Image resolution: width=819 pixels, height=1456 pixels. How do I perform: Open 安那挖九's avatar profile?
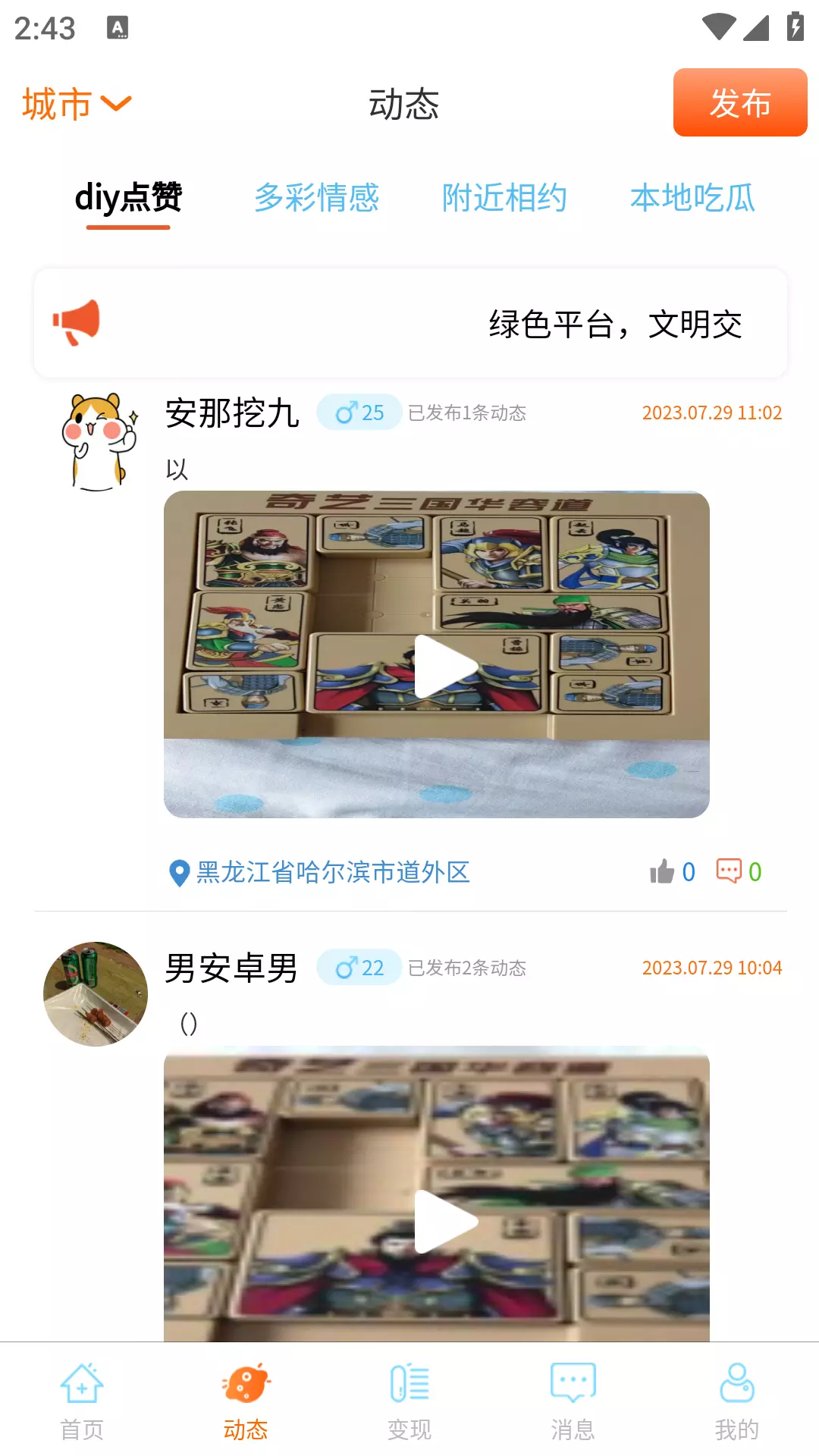[x=99, y=441]
